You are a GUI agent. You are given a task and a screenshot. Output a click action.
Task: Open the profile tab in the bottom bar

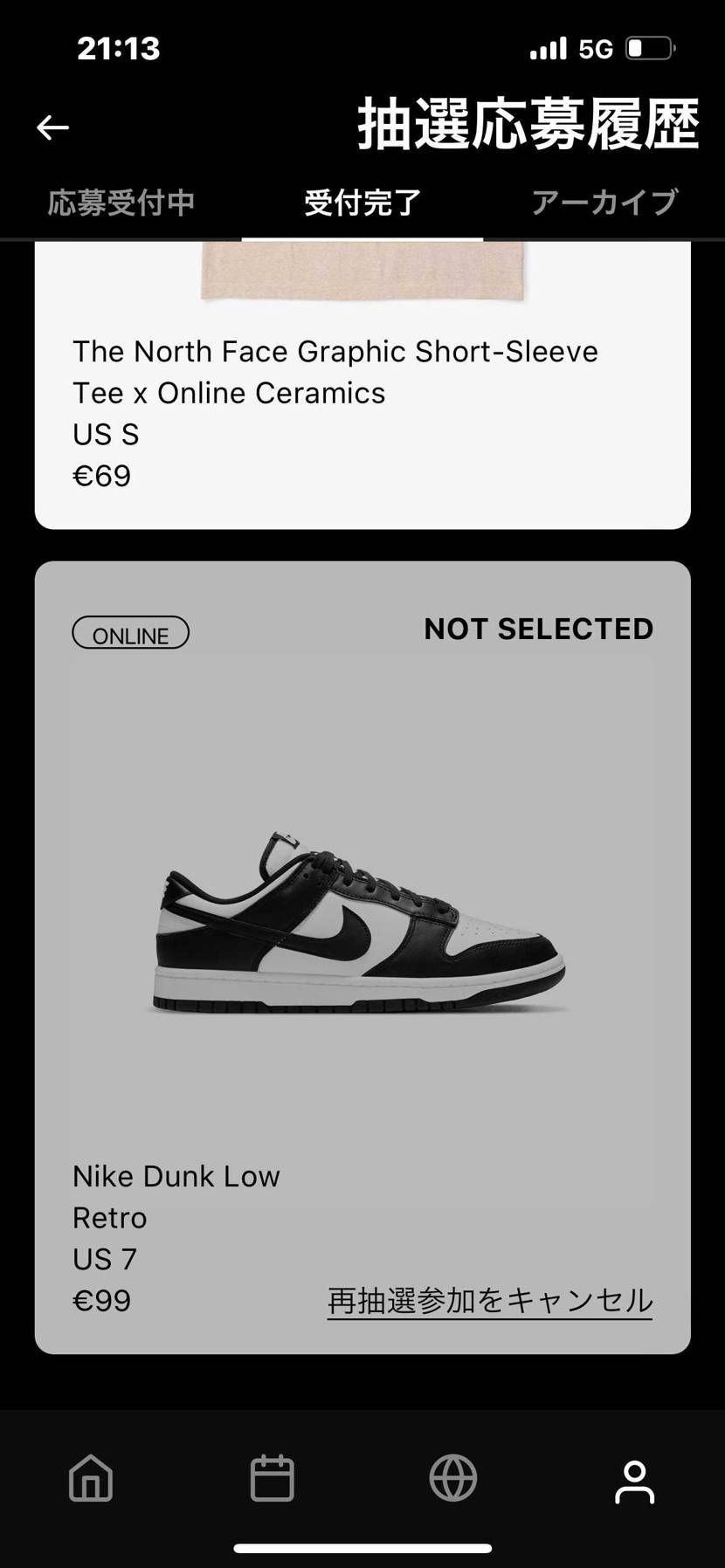pos(634,1482)
